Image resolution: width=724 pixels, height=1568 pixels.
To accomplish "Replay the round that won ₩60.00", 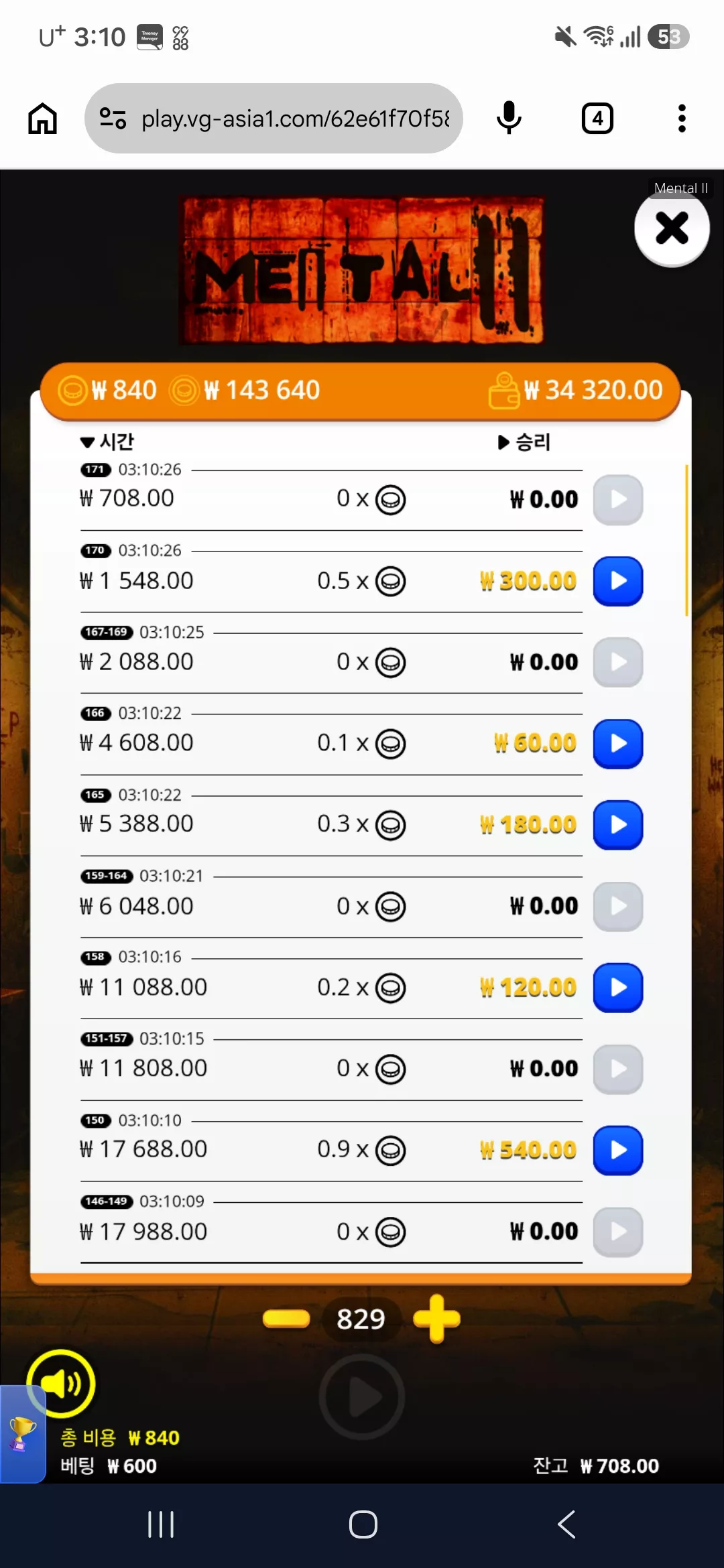I will pos(618,744).
